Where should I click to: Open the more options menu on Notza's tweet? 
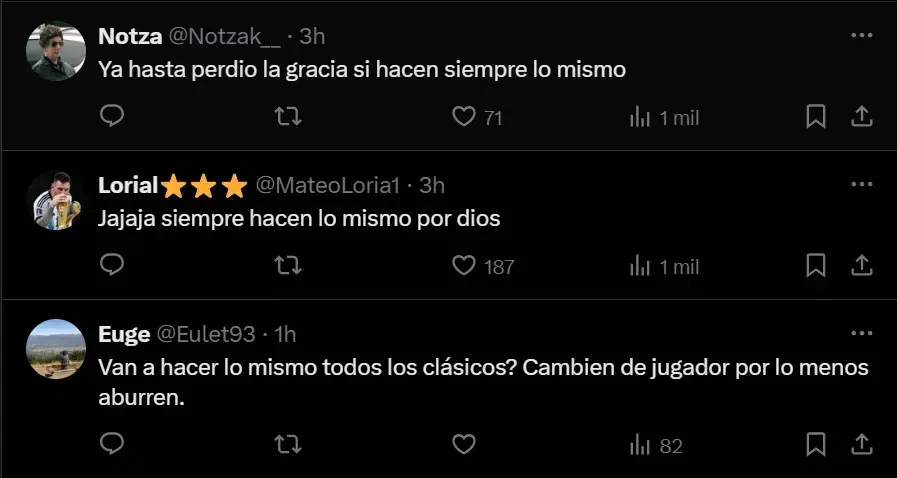click(x=861, y=35)
